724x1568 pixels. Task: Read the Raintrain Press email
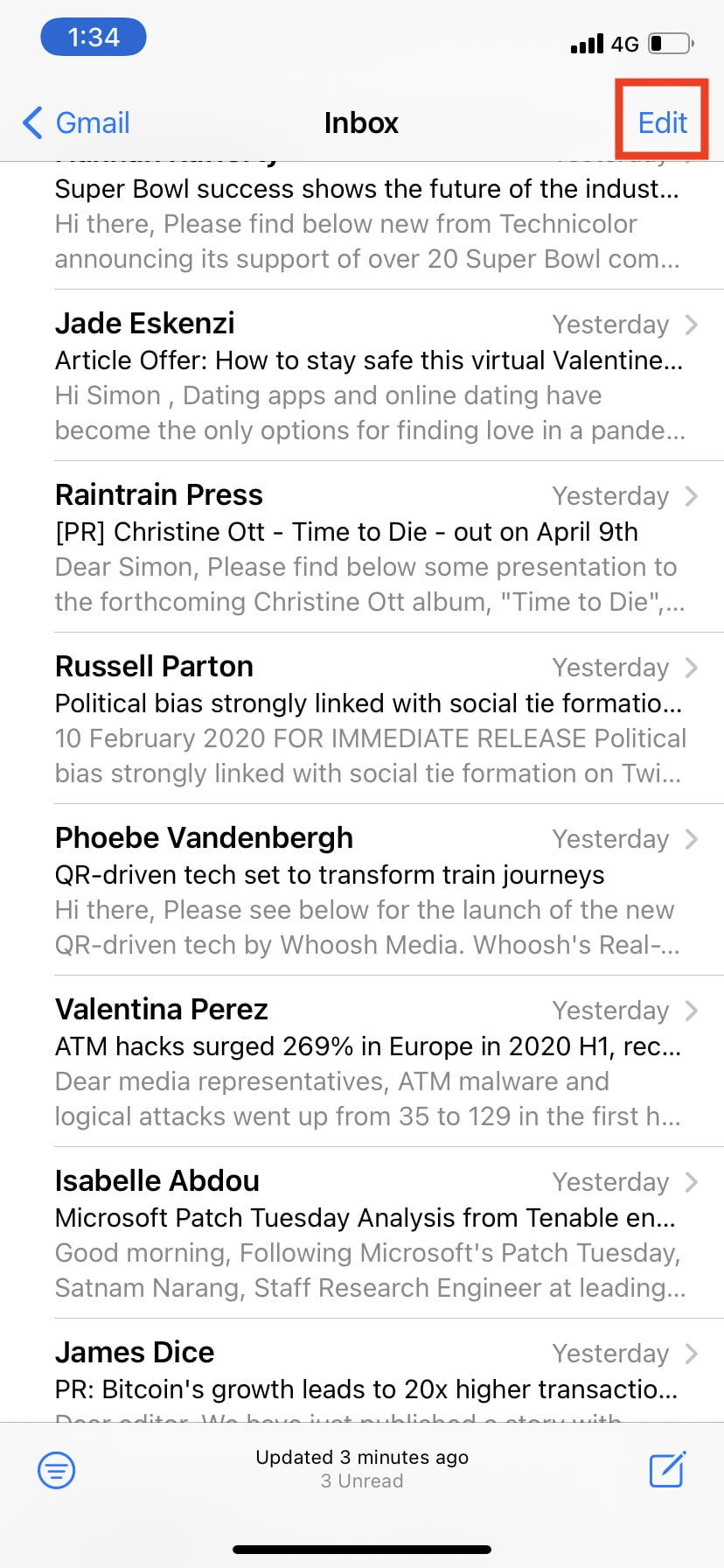[x=367, y=548]
